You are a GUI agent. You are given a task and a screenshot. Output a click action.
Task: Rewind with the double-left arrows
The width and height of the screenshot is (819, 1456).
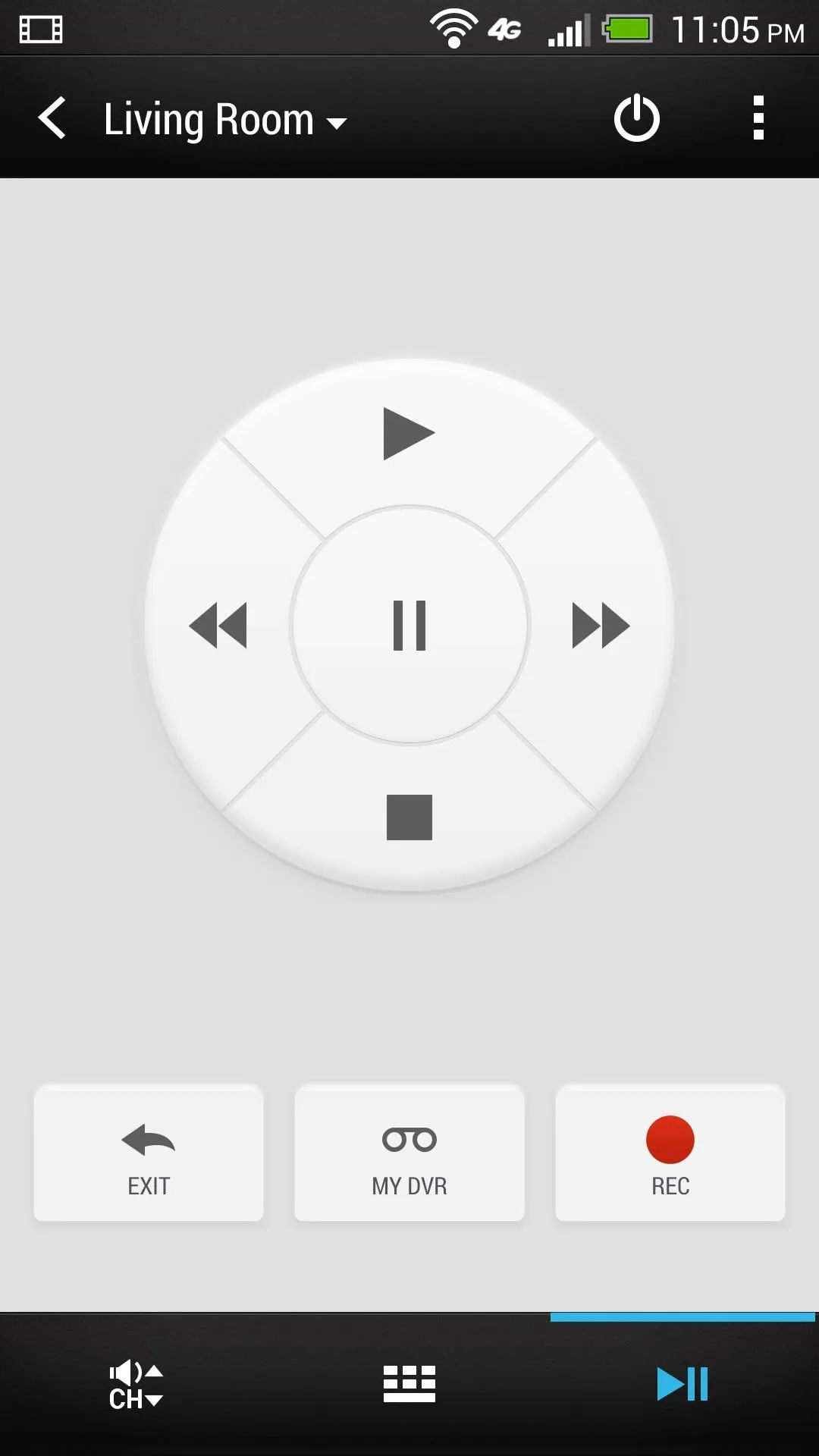click(x=218, y=626)
